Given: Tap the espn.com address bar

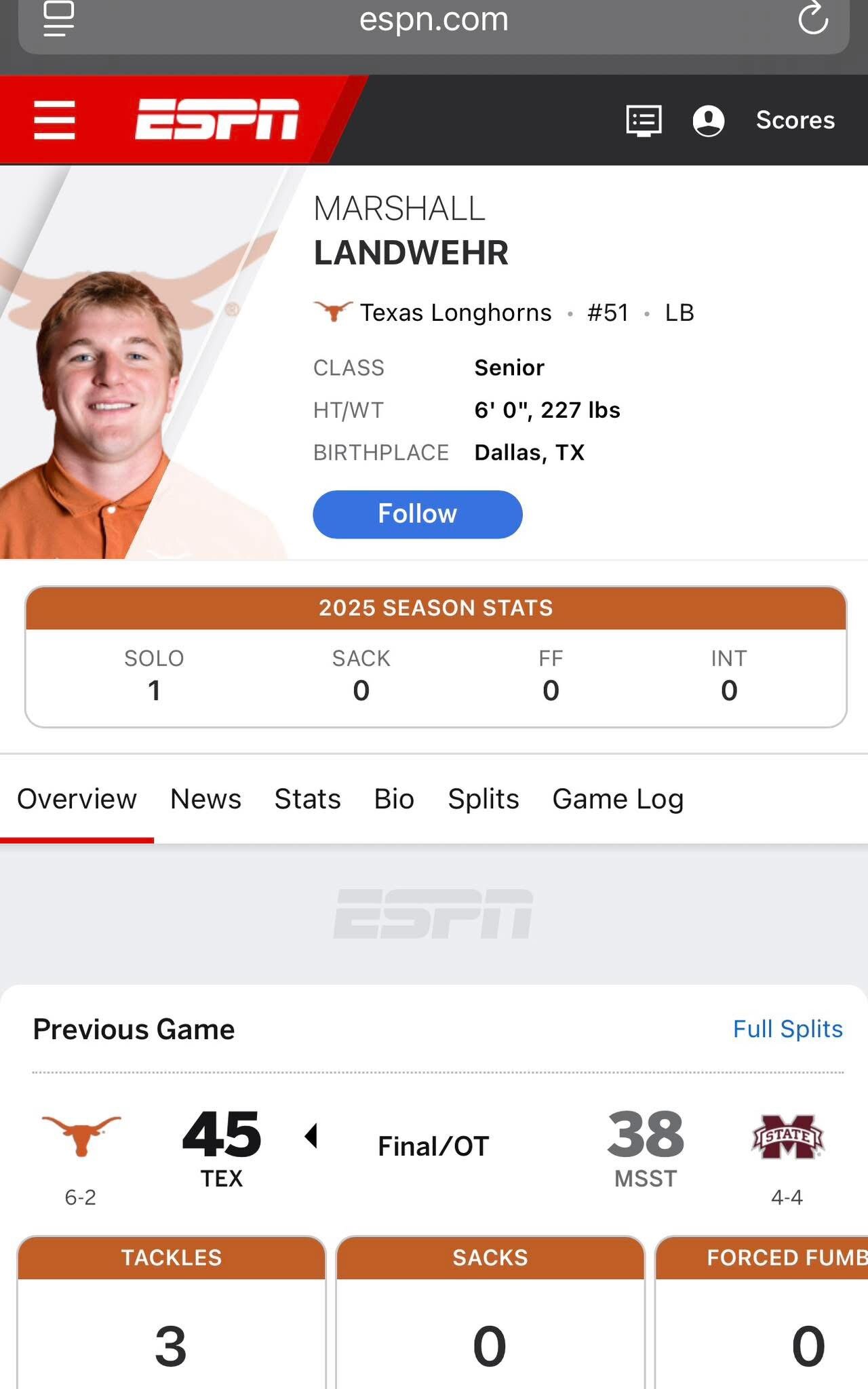Looking at the screenshot, I should (434, 20).
